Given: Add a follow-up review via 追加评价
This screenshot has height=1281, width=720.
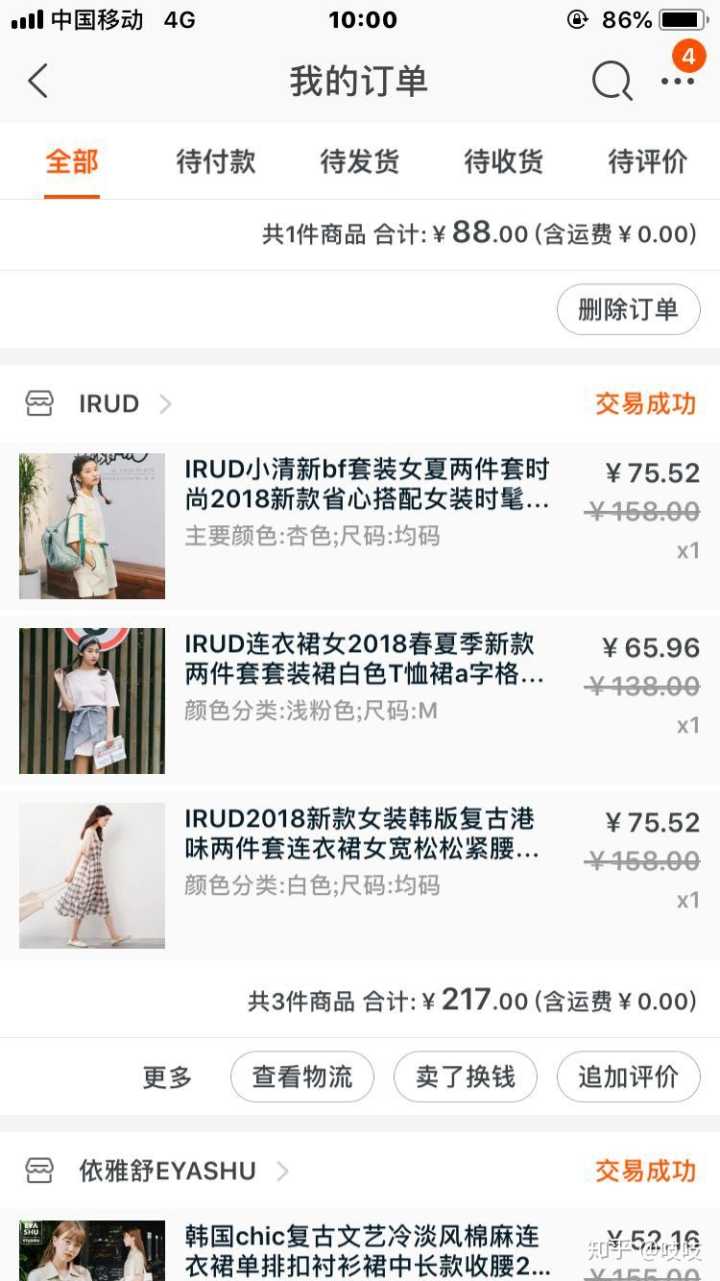Looking at the screenshot, I should coord(628,1077).
